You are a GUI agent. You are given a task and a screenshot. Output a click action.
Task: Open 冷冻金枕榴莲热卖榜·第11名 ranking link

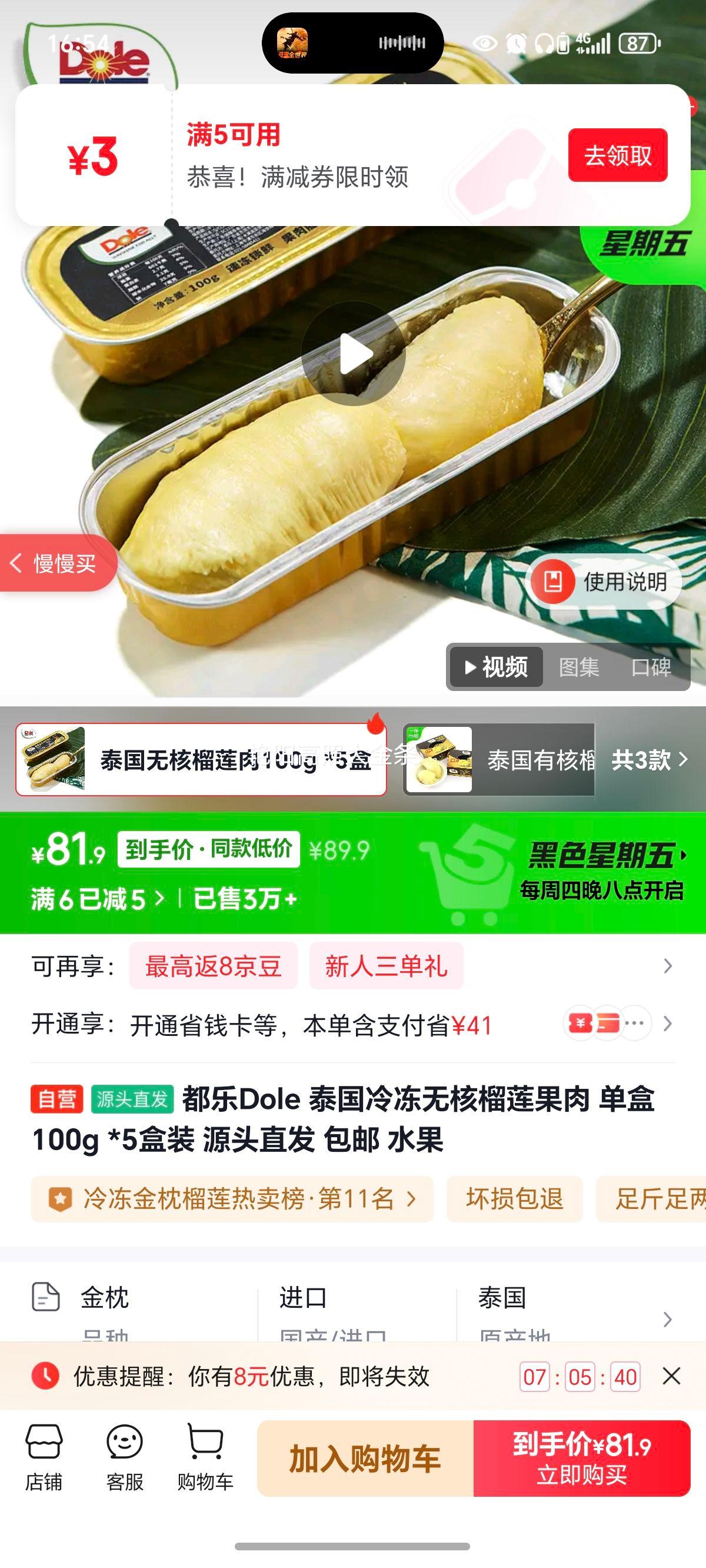[x=231, y=1198]
